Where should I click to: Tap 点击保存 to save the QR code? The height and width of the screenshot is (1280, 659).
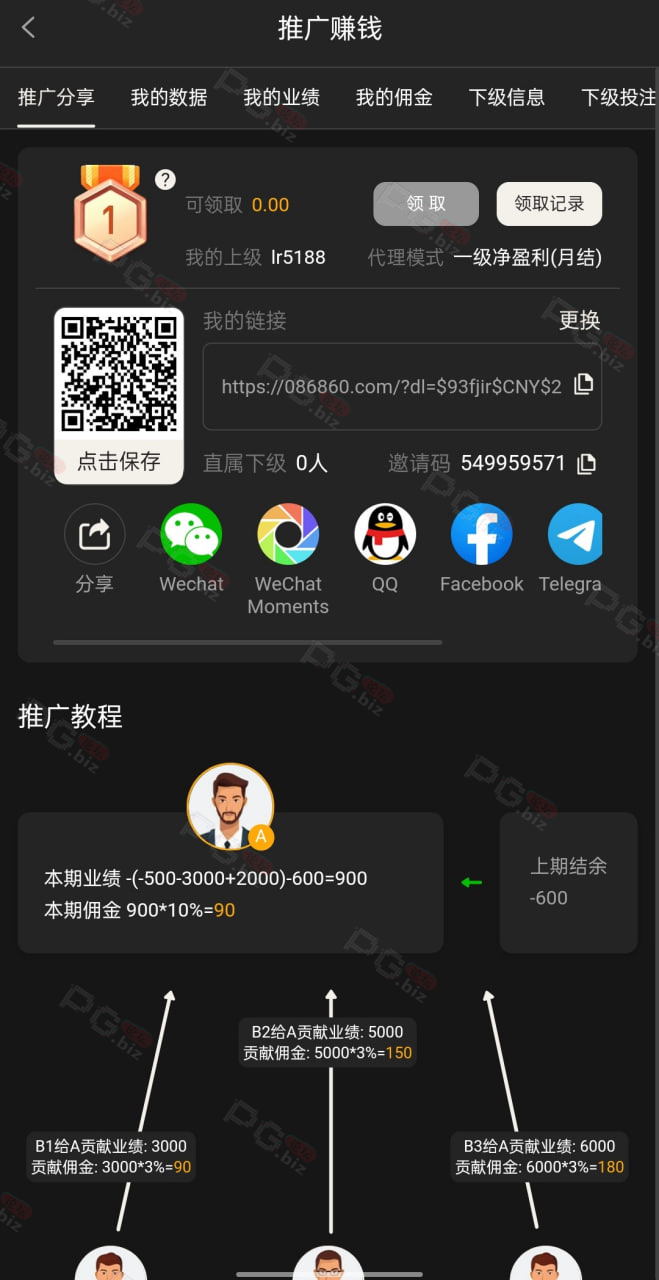point(119,461)
